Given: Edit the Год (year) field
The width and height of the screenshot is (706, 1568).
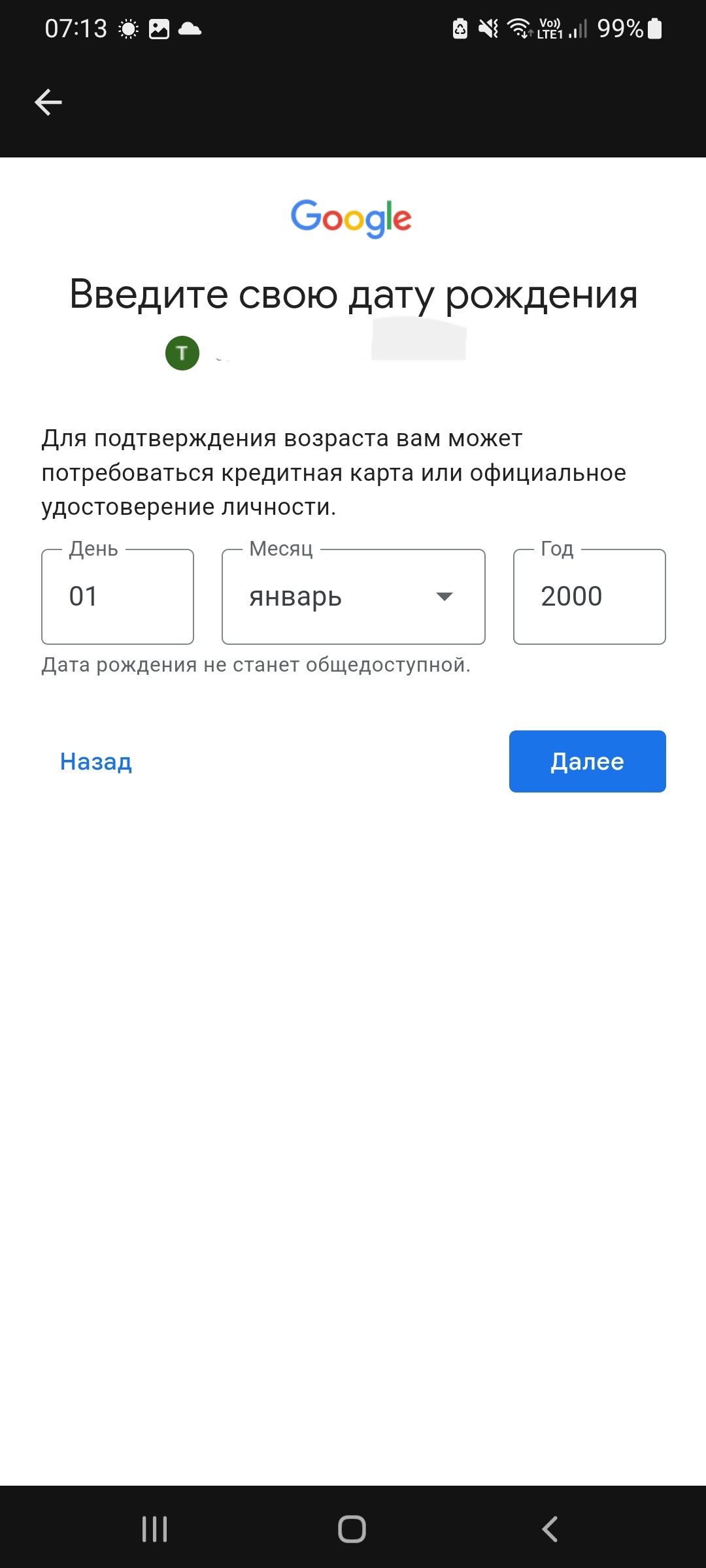Looking at the screenshot, I should coord(590,596).
